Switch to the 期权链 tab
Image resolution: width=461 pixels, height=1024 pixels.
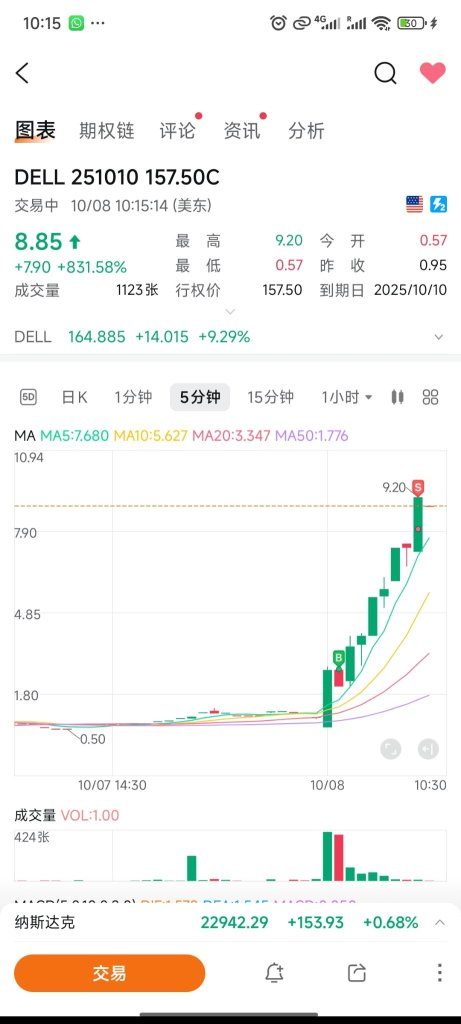[x=106, y=131]
